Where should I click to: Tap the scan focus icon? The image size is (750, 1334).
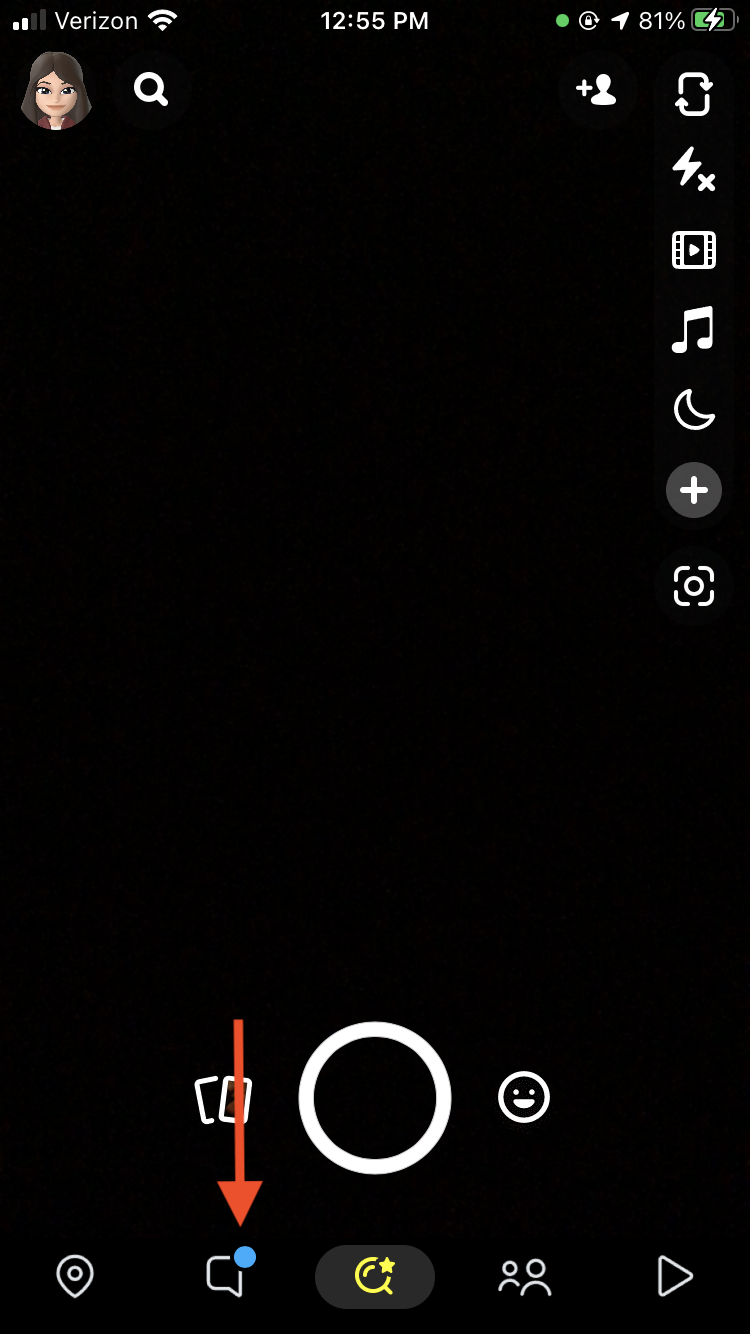click(x=694, y=586)
